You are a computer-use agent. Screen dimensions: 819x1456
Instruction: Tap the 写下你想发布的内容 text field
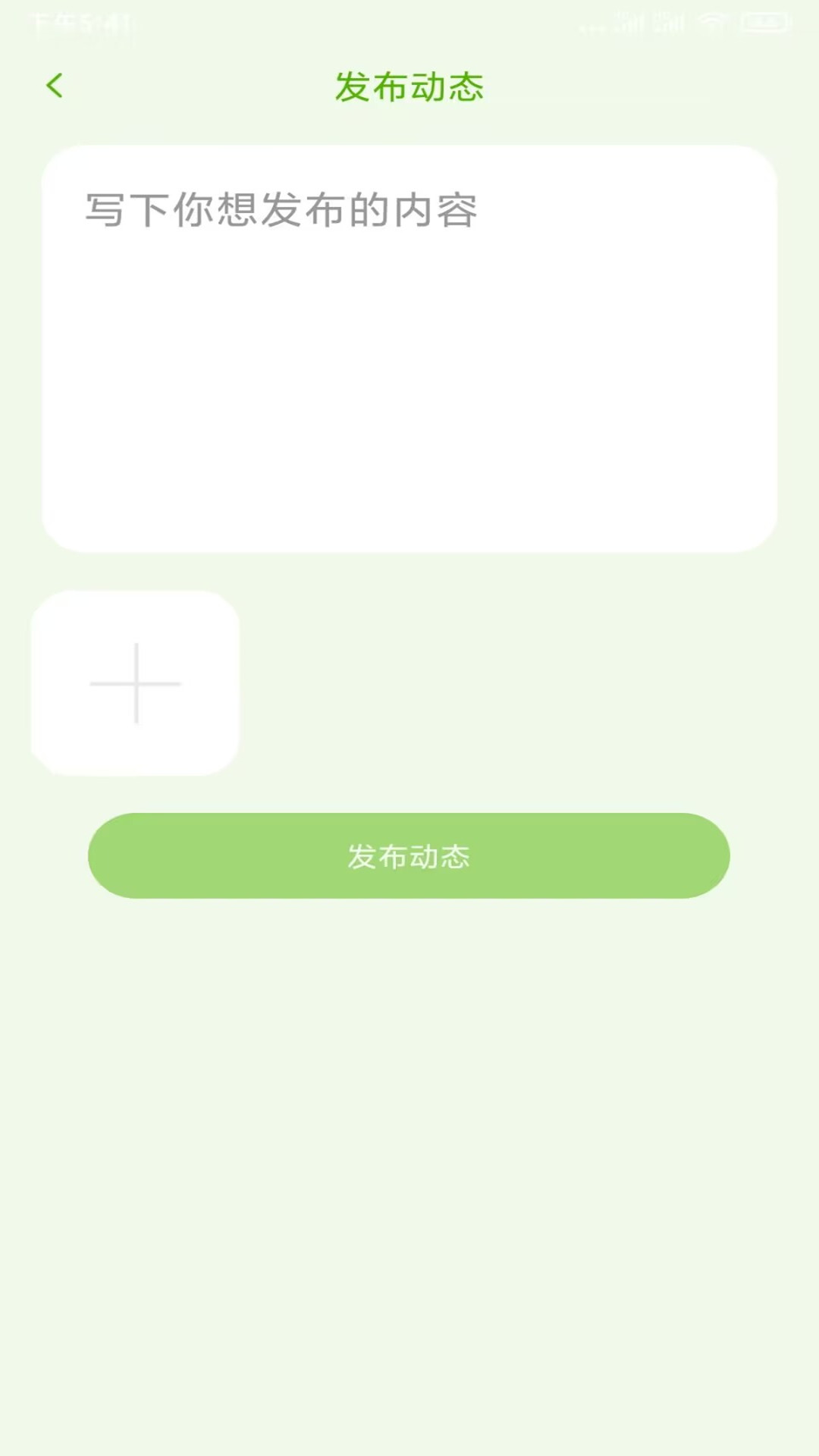(409, 349)
